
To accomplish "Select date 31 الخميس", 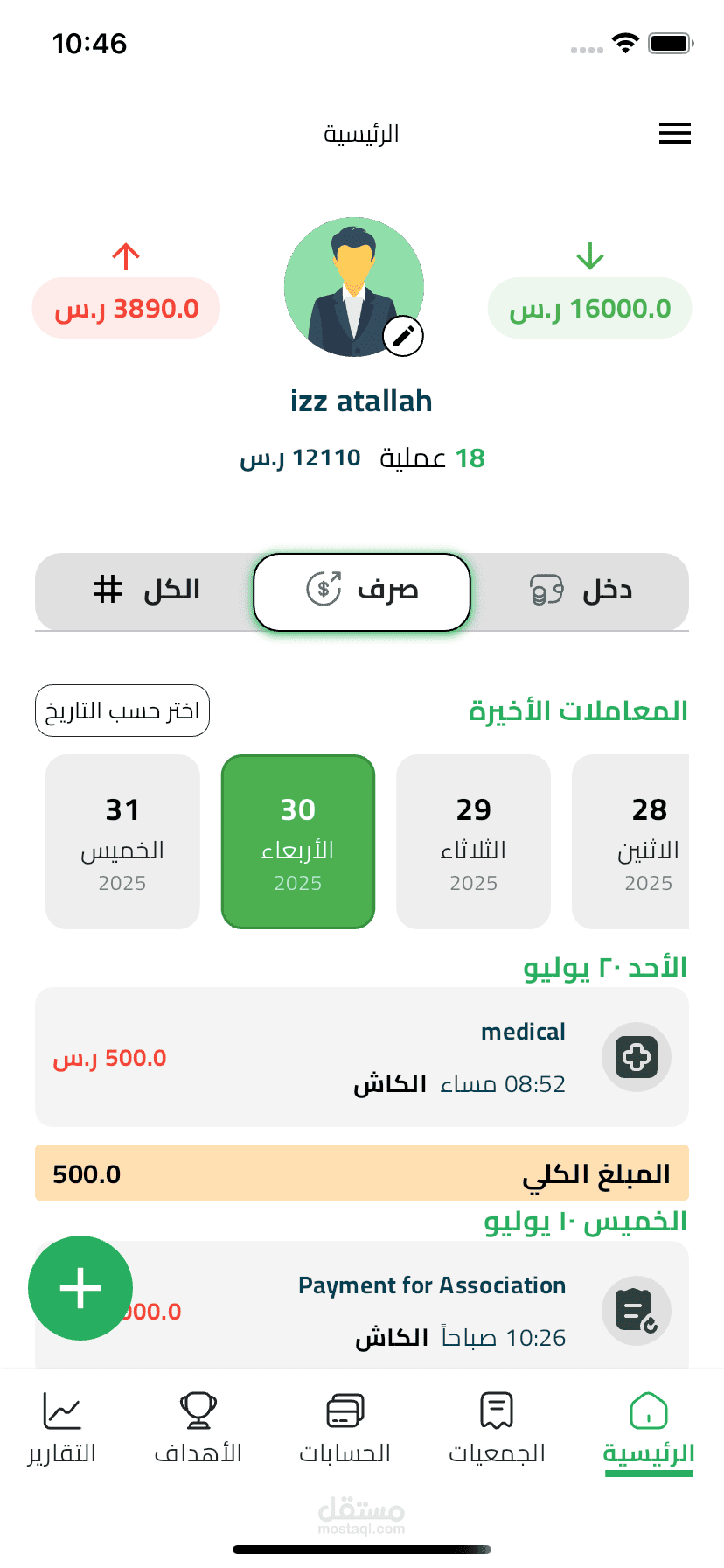I will (122, 842).
